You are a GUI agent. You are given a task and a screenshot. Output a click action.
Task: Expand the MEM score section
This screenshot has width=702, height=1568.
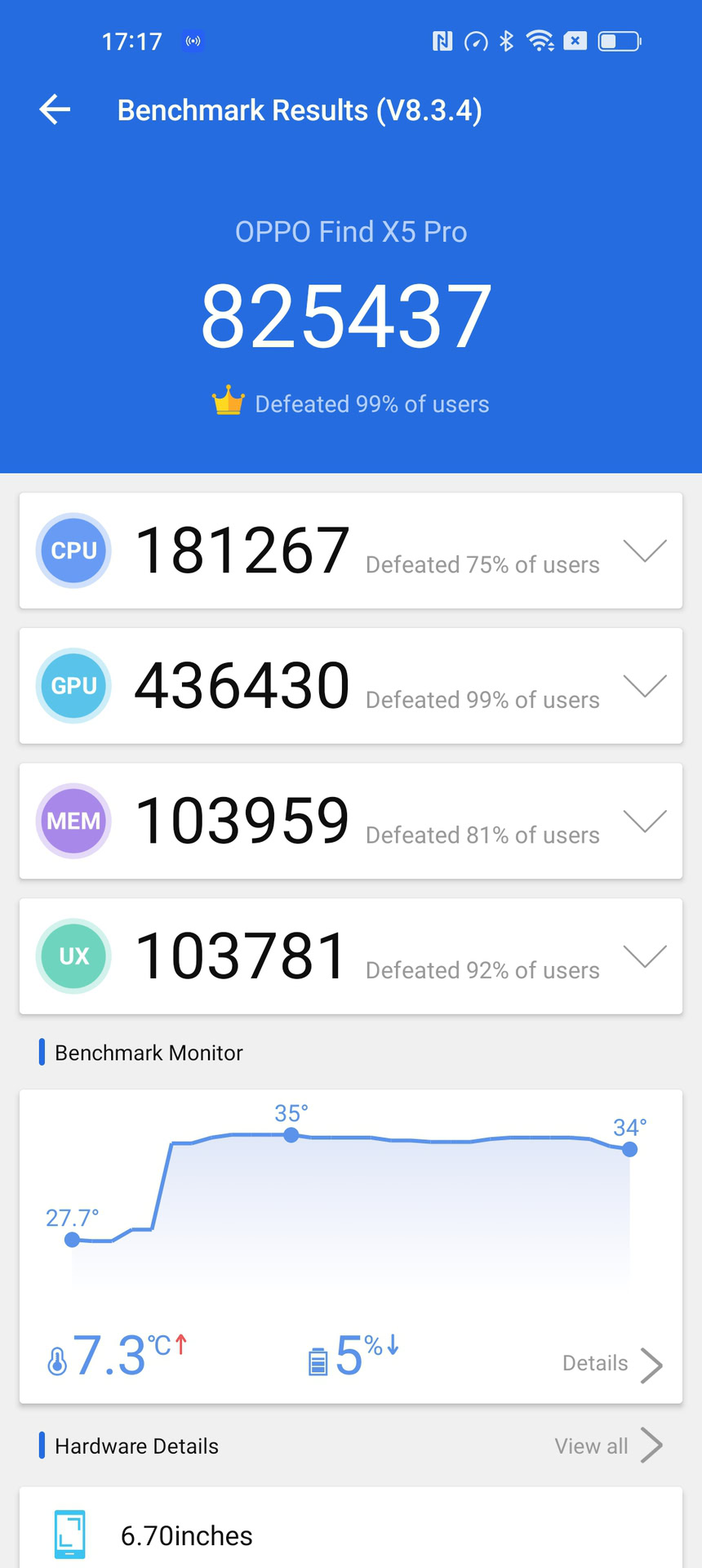(x=644, y=821)
